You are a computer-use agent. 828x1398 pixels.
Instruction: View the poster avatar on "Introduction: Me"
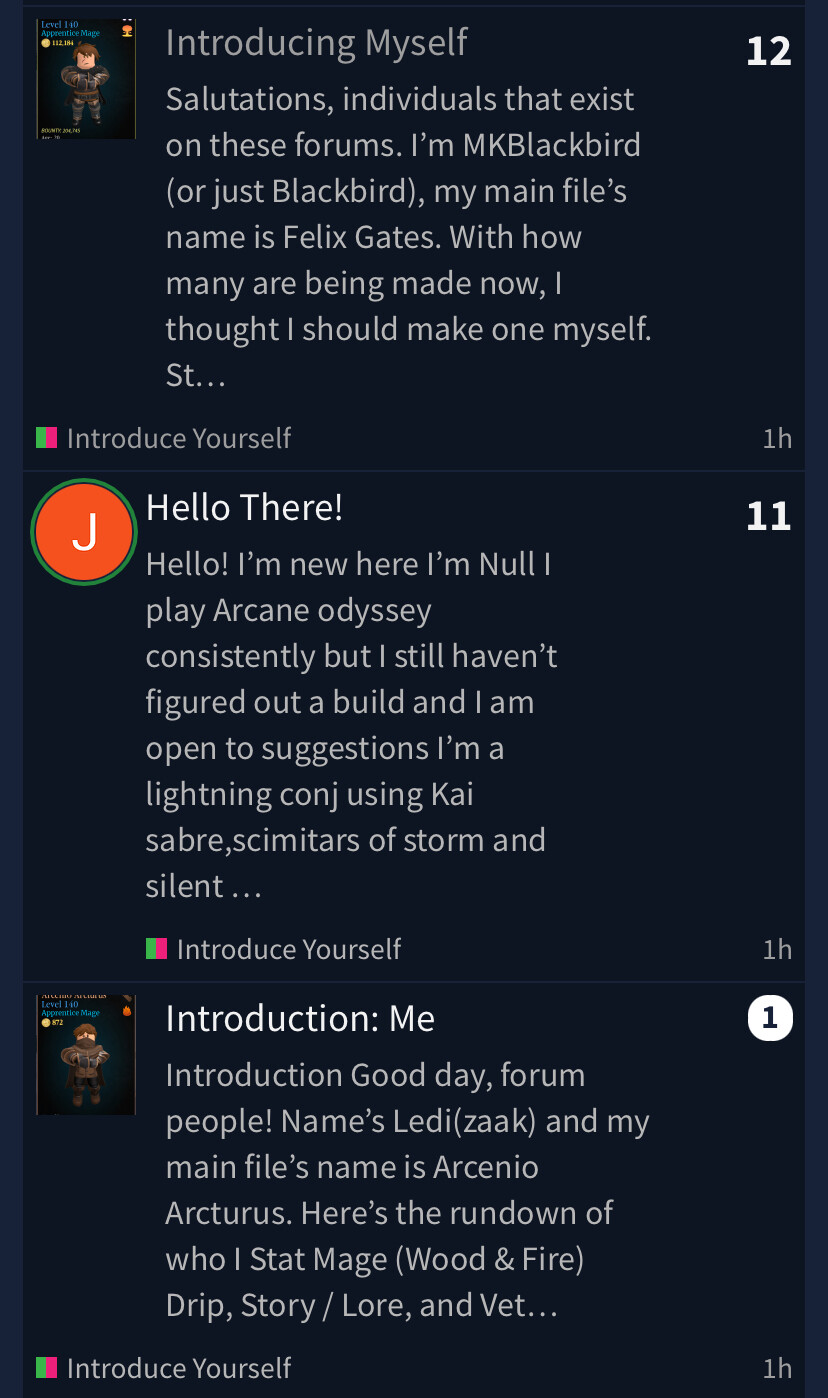86,1055
